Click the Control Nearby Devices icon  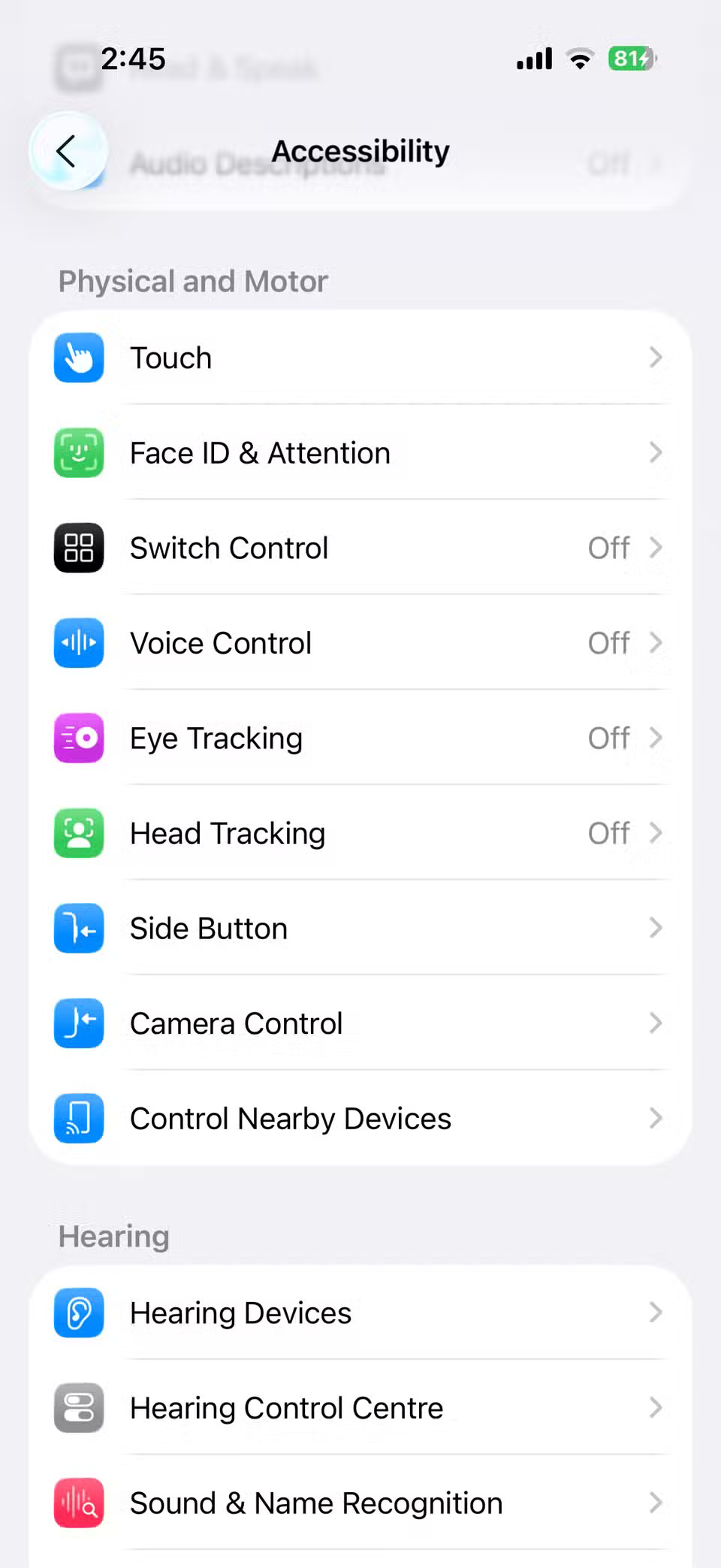pyautogui.click(x=78, y=1119)
